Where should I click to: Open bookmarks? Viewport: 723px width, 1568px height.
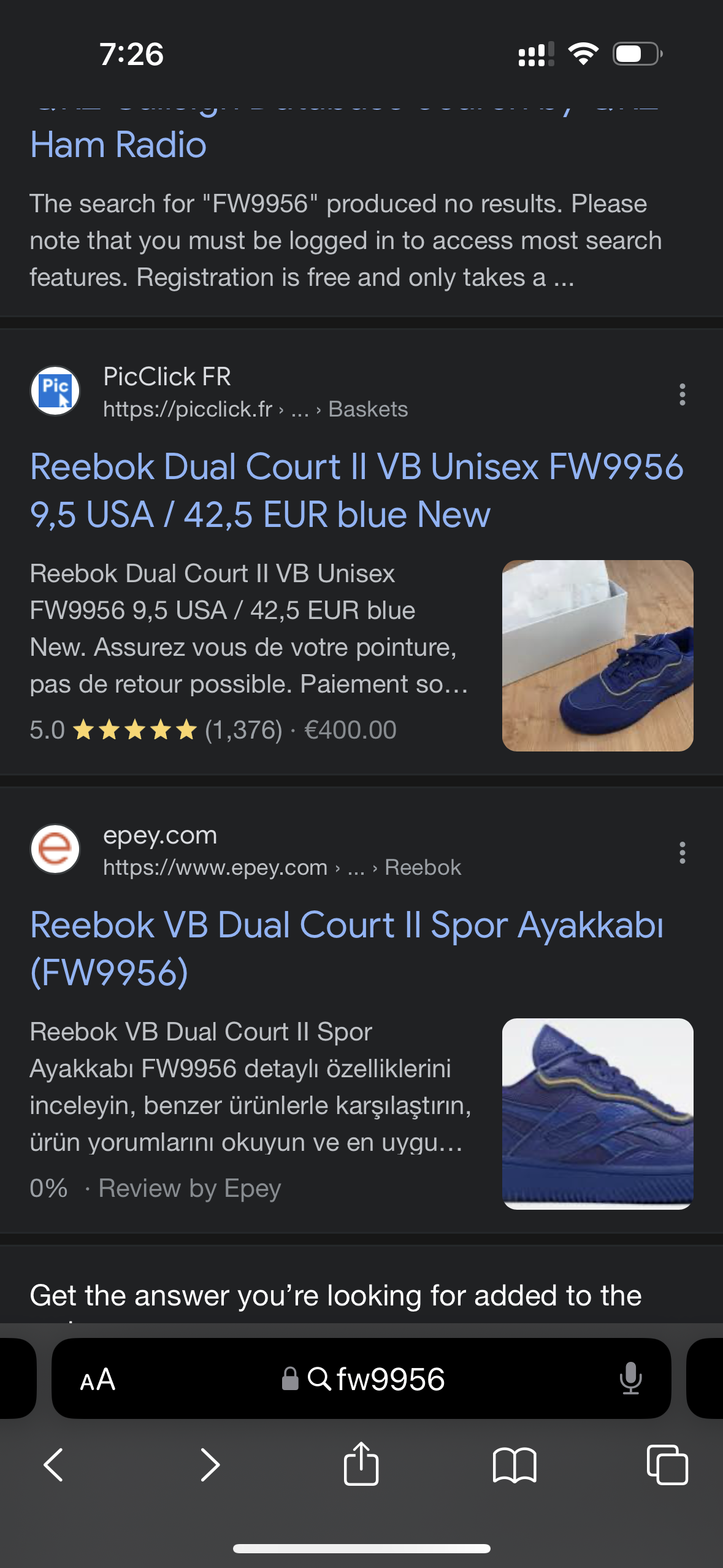click(514, 1465)
